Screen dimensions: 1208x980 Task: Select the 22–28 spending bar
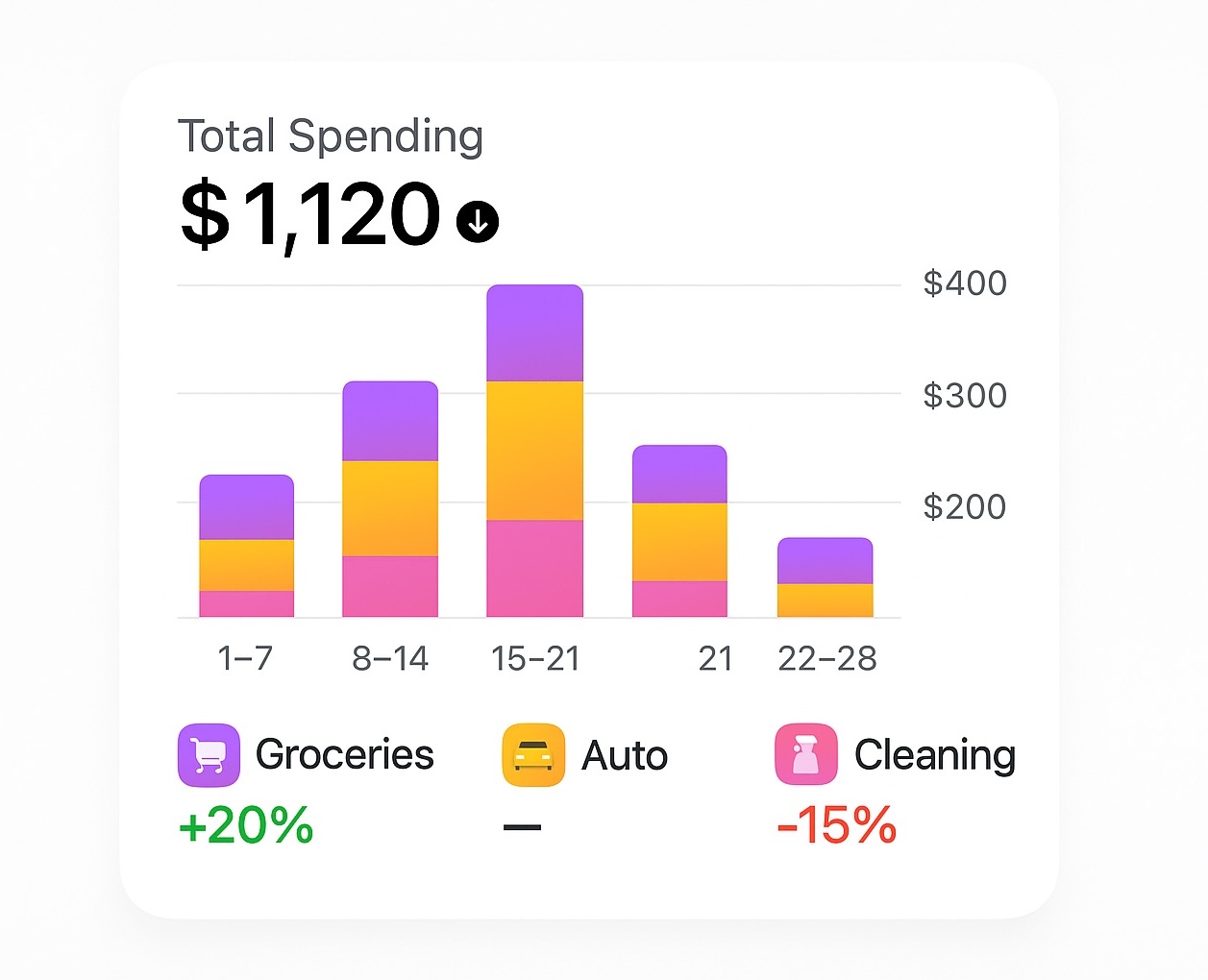tap(825, 577)
